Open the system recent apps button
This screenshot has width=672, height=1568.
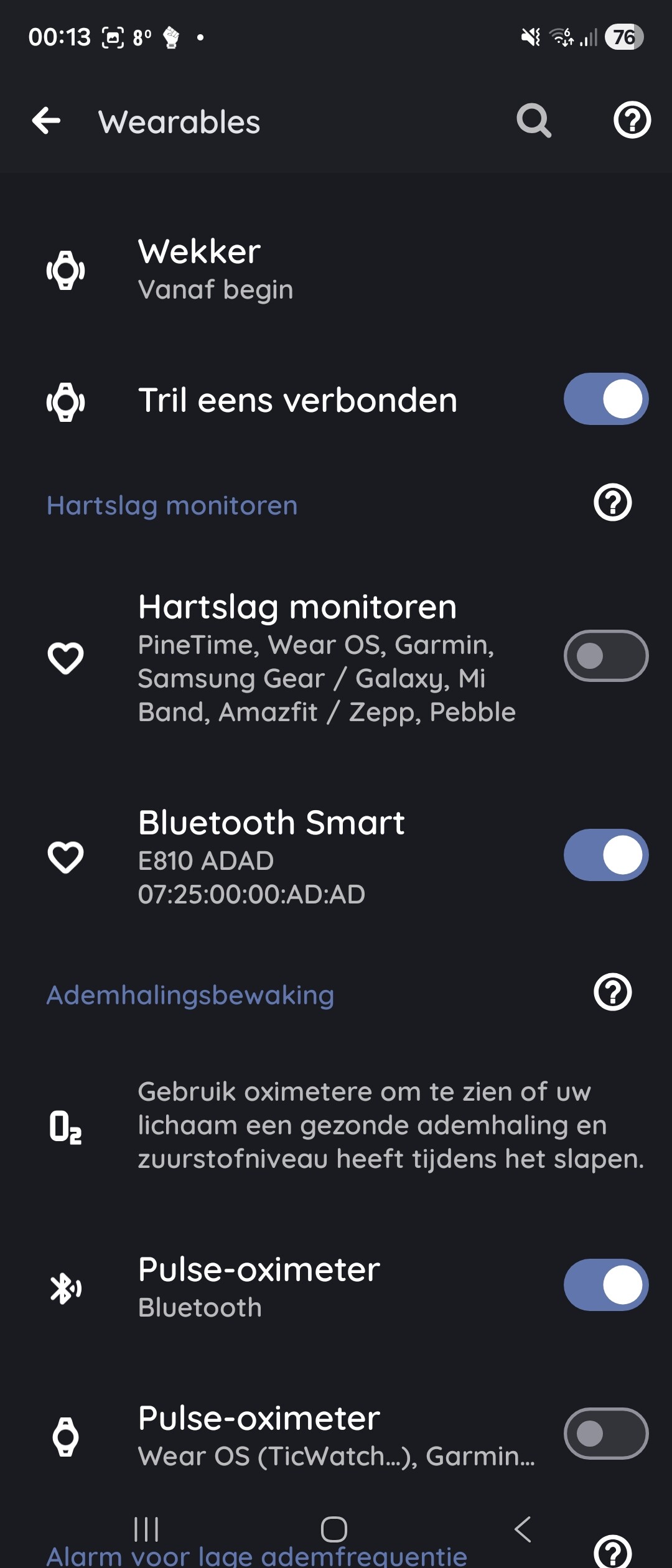pos(146,1529)
